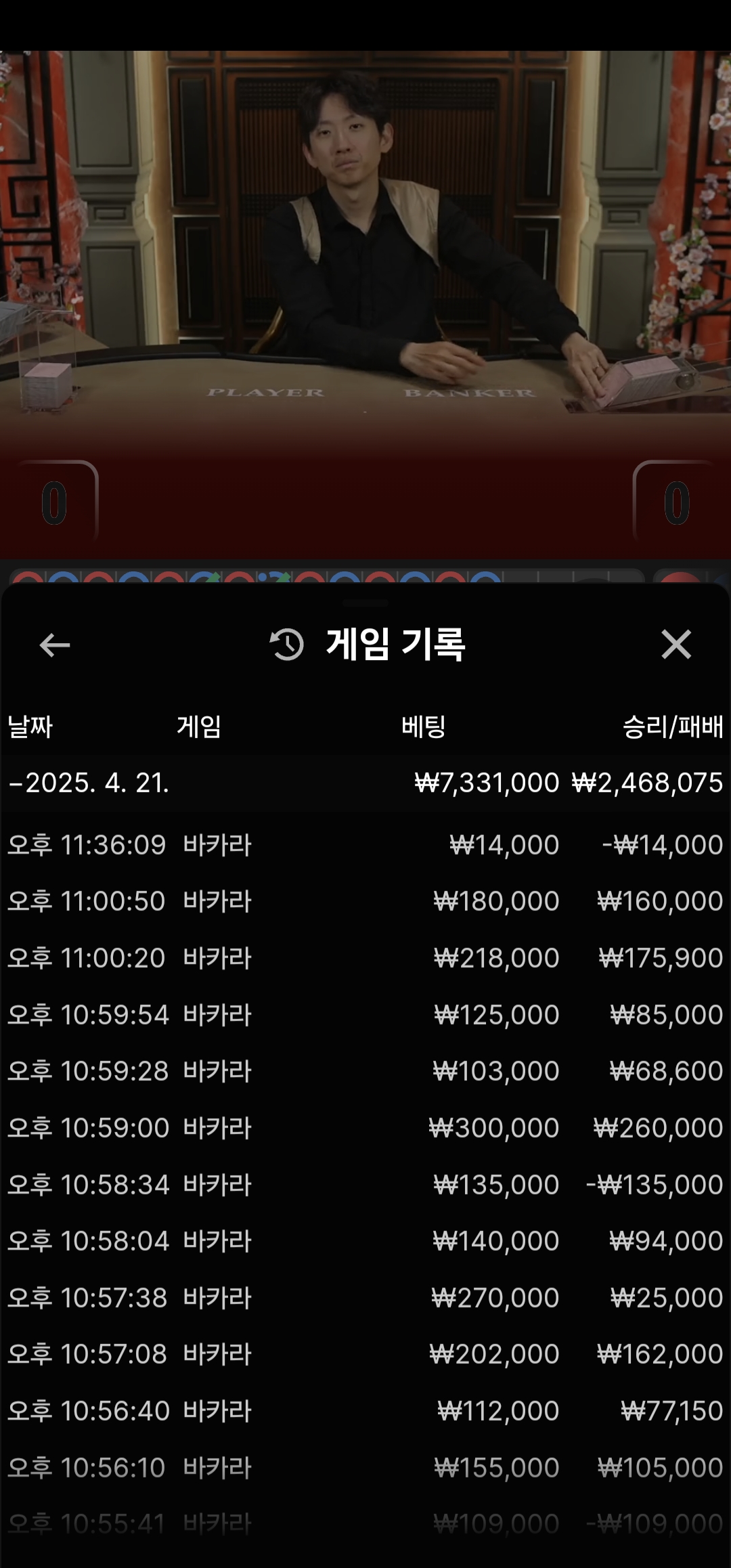Open the 오후 10:59:28 바카라 record
This screenshot has height=1568, width=731.
[365, 1071]
